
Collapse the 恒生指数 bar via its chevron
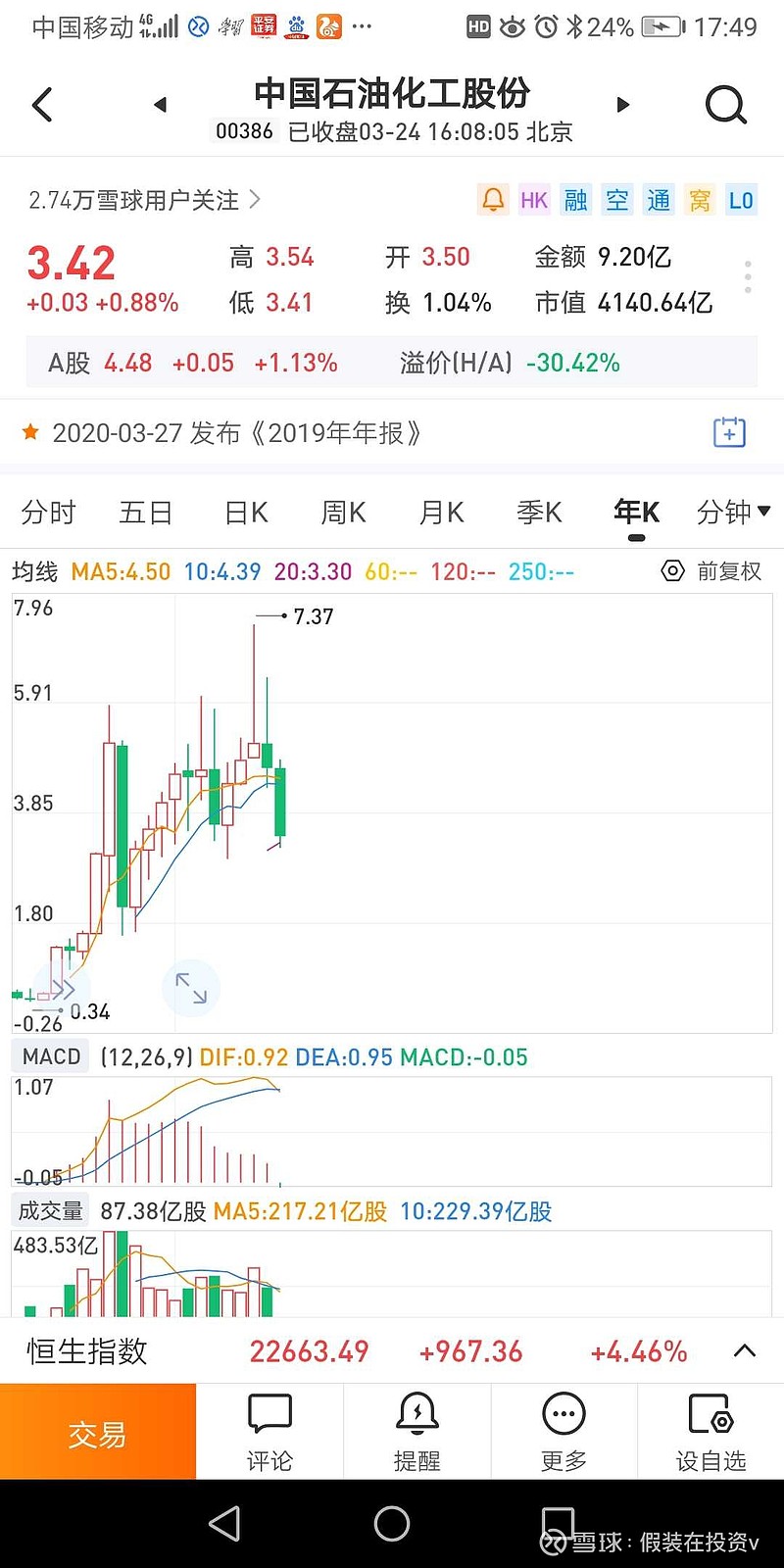coord(743,1350)
